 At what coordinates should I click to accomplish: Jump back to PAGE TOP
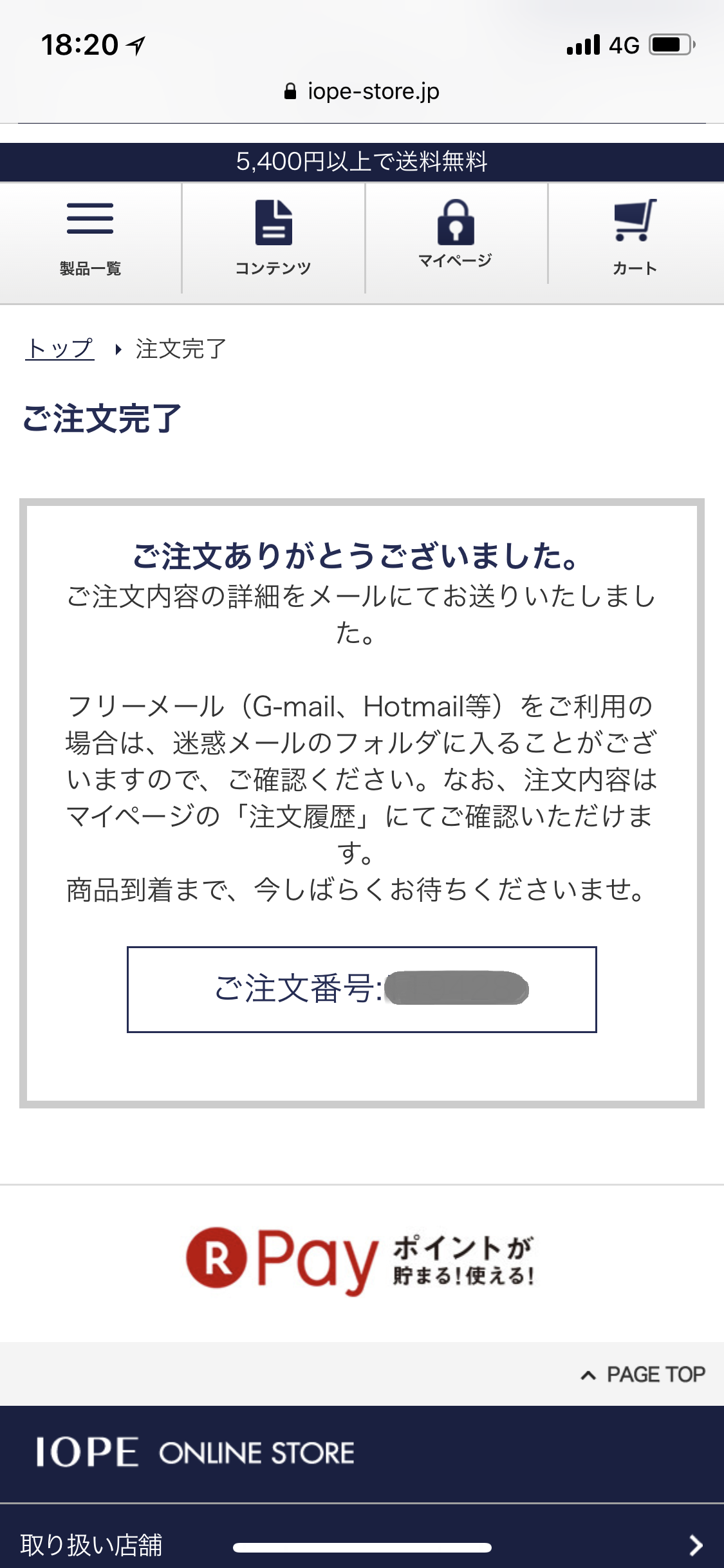click(x=642, y=1374)
